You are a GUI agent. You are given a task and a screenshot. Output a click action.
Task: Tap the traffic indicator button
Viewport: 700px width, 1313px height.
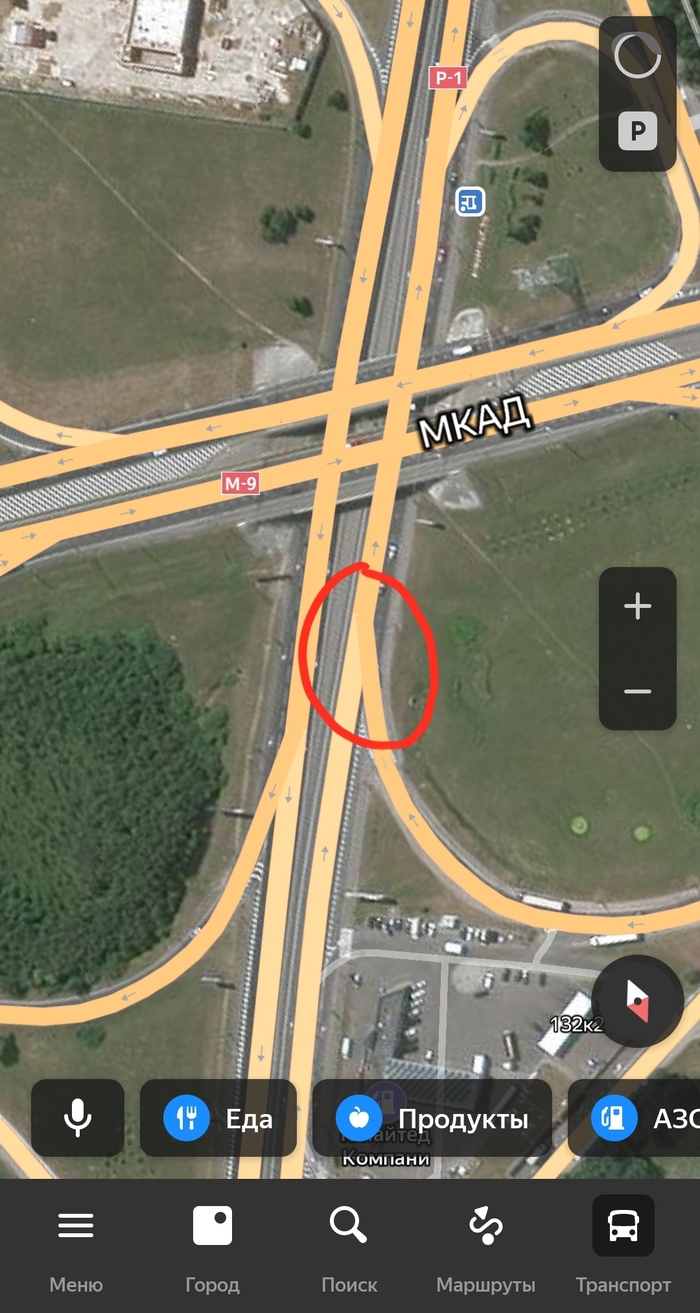(637, 56)
